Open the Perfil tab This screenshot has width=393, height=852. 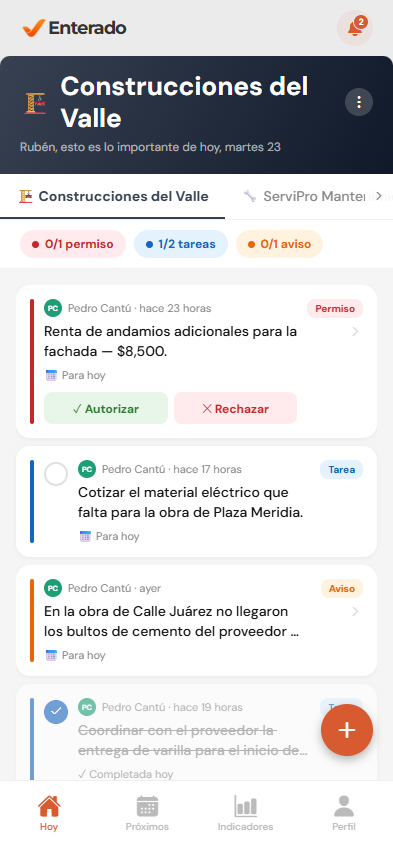[344, 813]
